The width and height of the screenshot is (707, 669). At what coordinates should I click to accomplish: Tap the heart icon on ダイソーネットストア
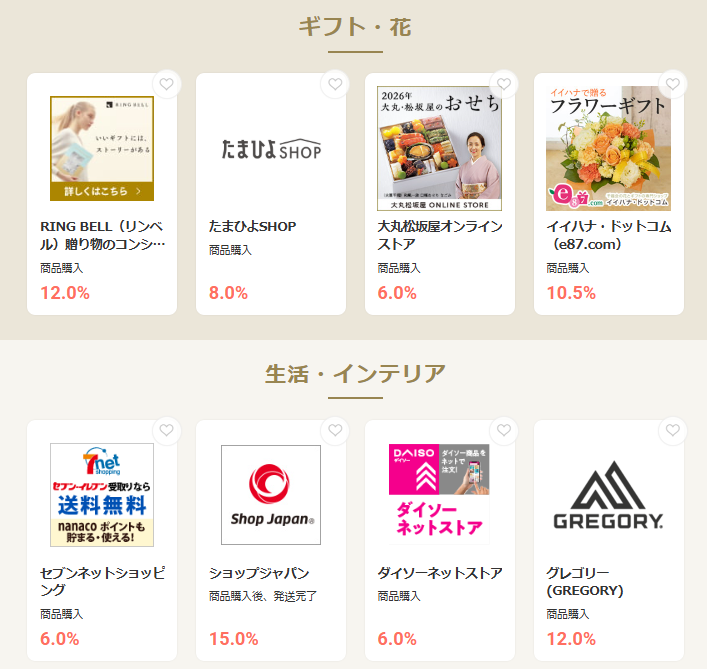click(x=504, y=431)
